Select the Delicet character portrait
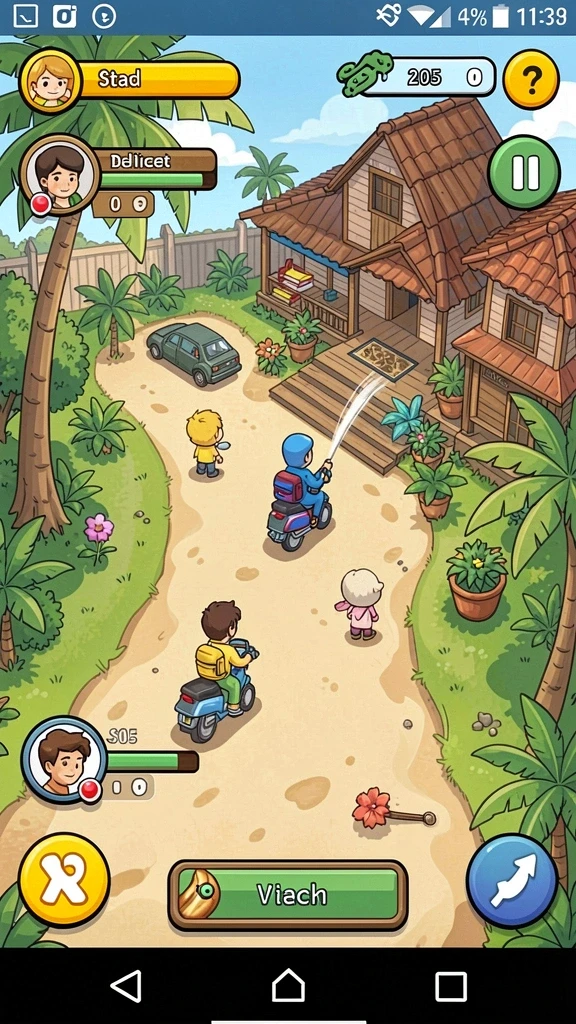Screen dimensions: 576x1024 coord(60,175)
